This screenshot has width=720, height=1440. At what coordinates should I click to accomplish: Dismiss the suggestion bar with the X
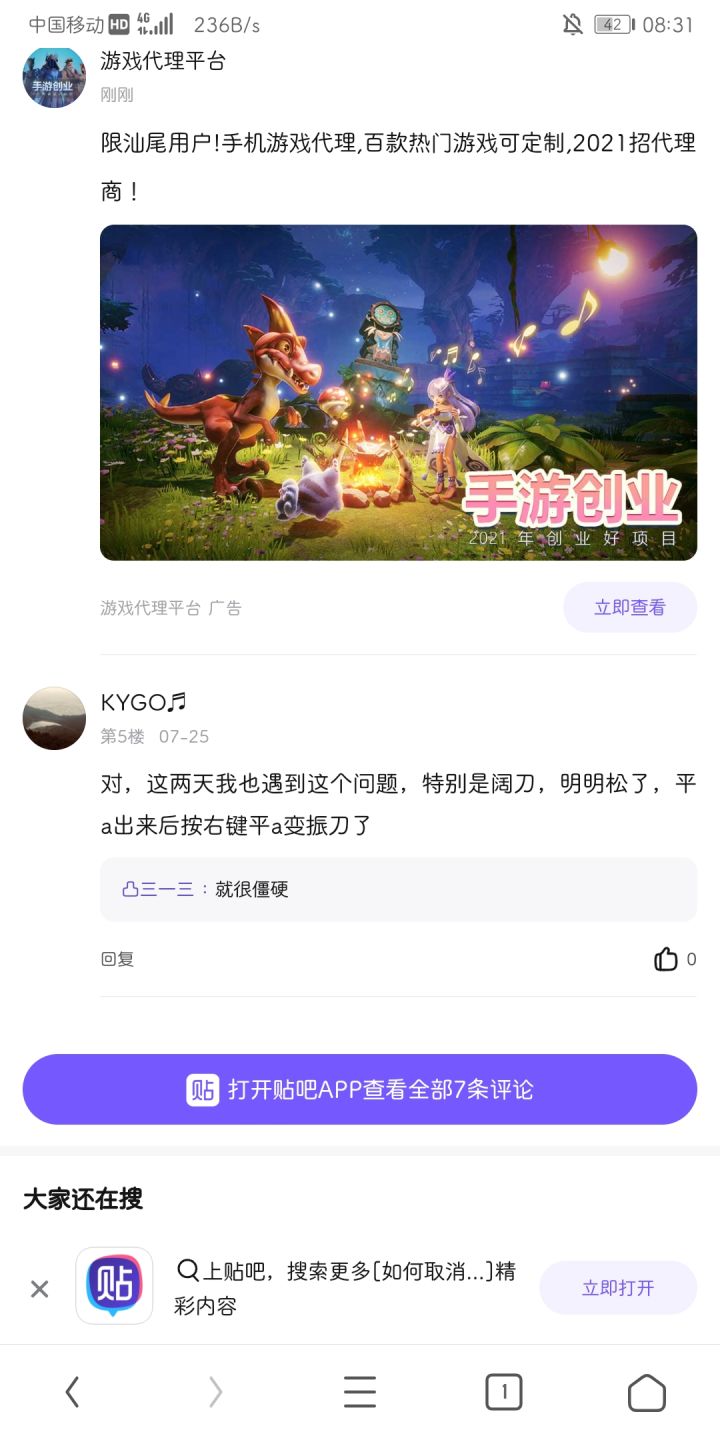click(39, 1289)
